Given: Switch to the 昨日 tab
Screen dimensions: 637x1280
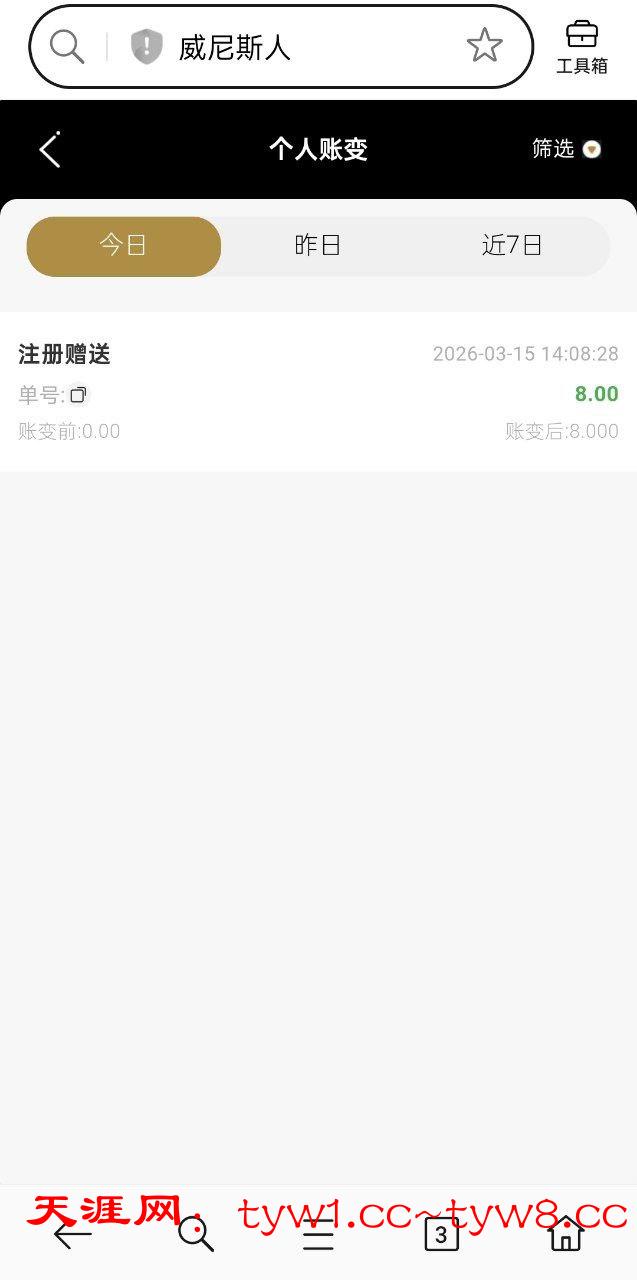Looking at the screenshot, I should (x=318, y=246).
